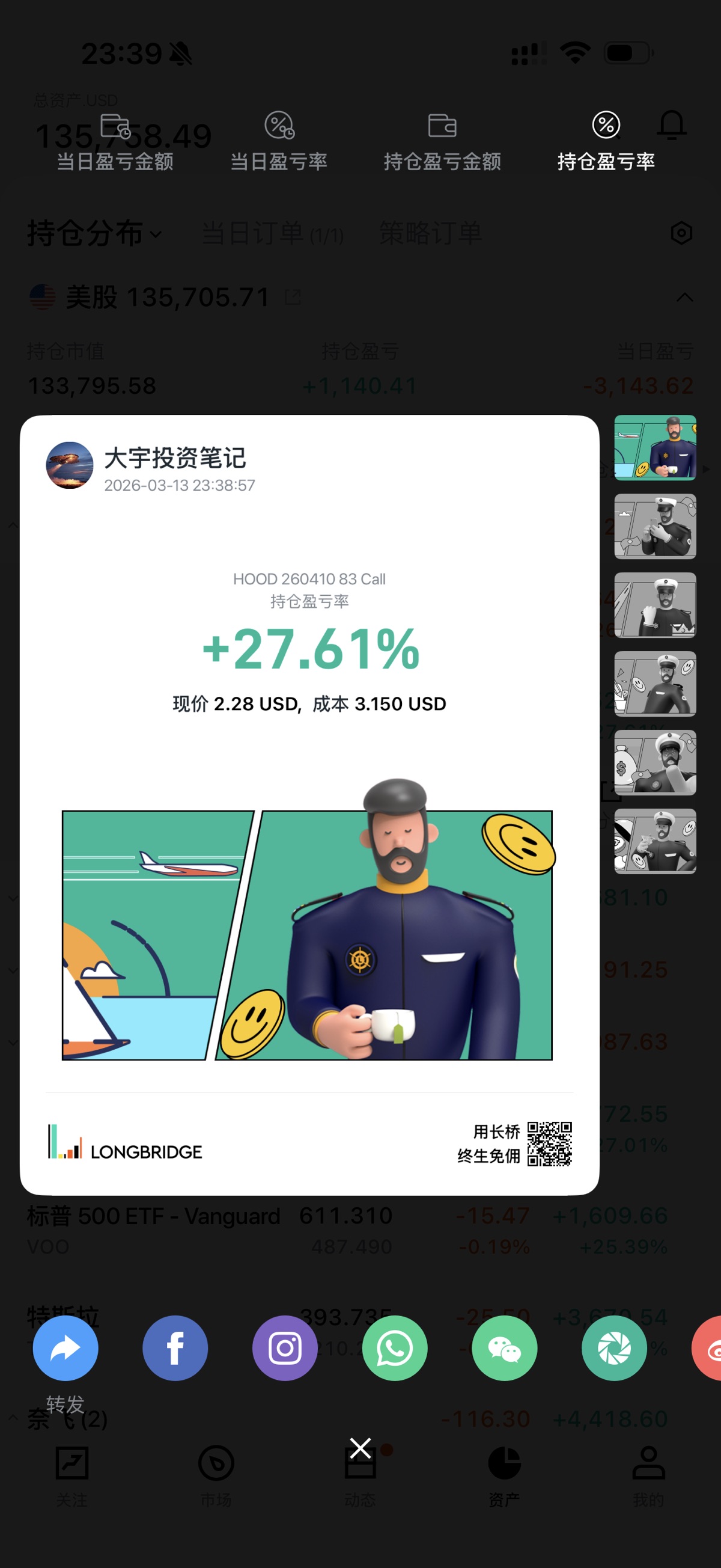
Task: Switch to 当日盈亏率 option
Action: click(x=279, y=142)
